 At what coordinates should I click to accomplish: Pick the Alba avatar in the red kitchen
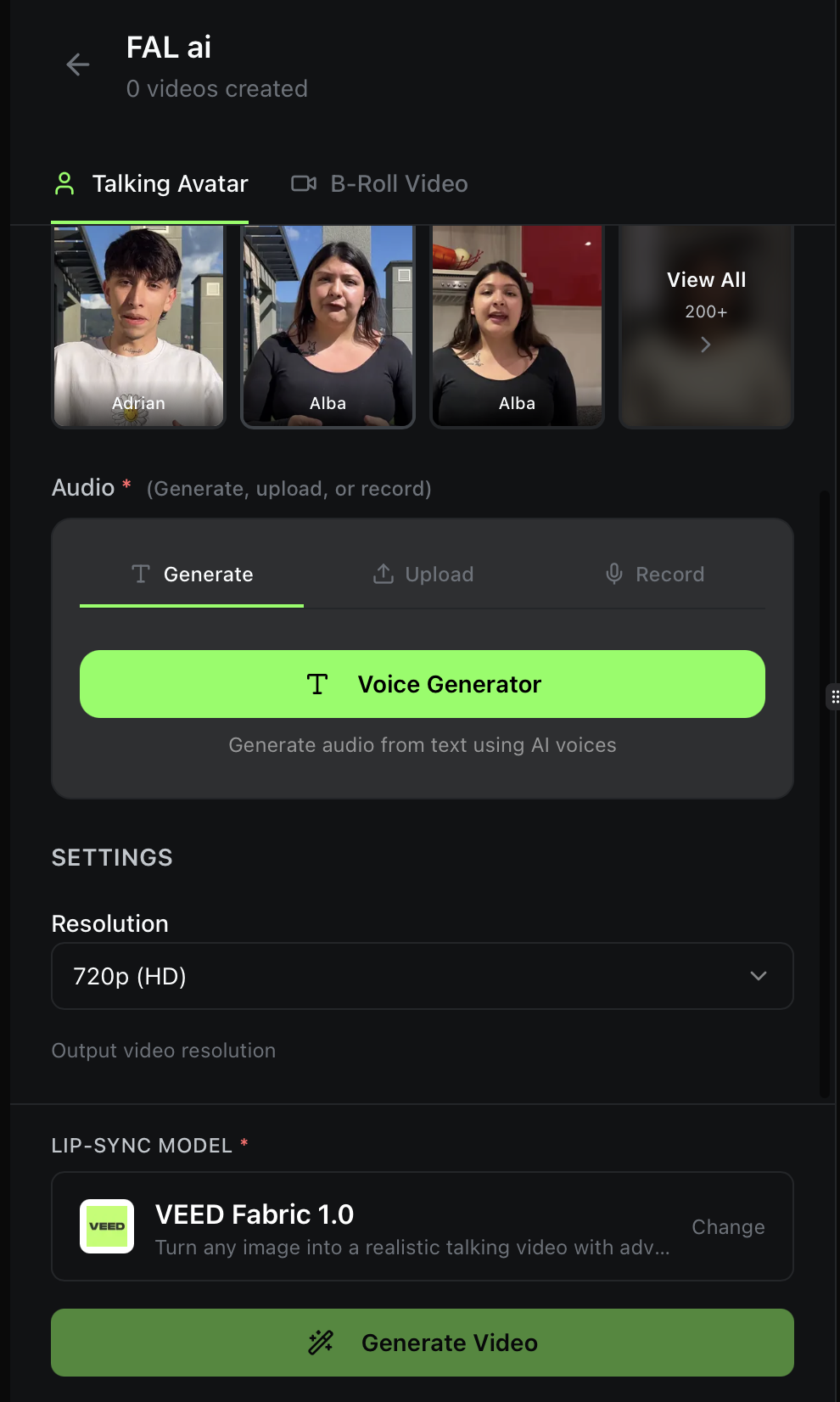coord(517,326)
